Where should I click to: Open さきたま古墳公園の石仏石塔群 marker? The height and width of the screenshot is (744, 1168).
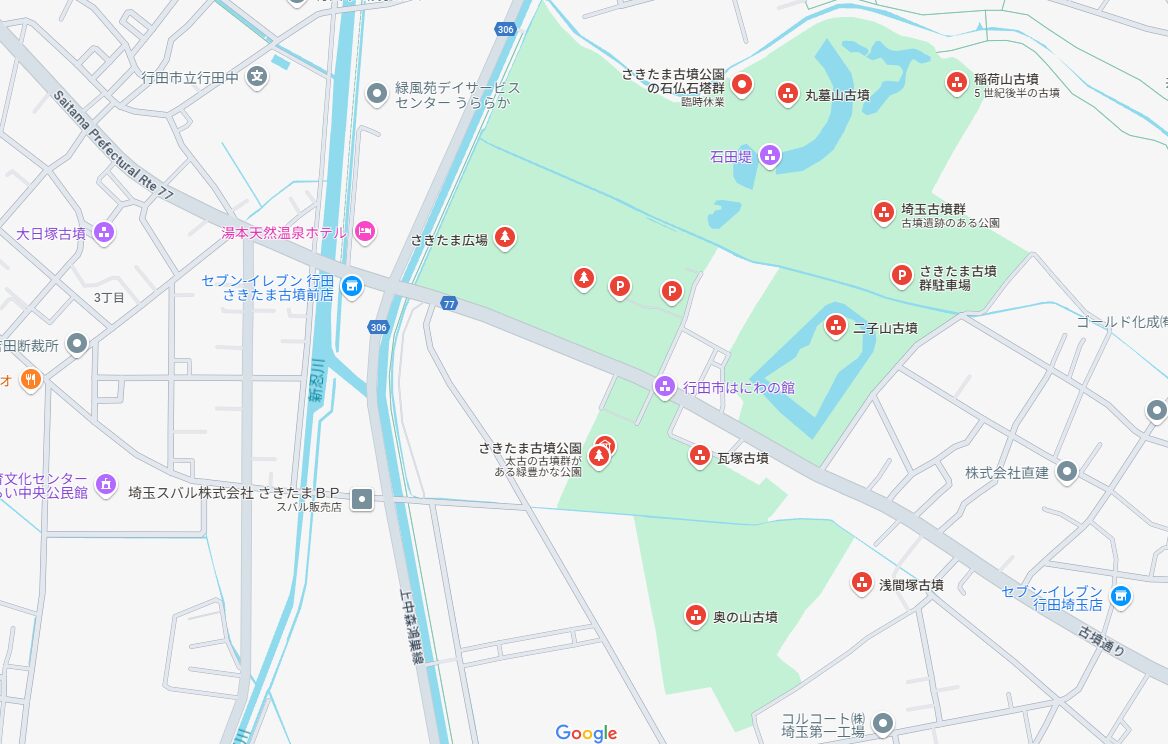[x=741, y=84]
